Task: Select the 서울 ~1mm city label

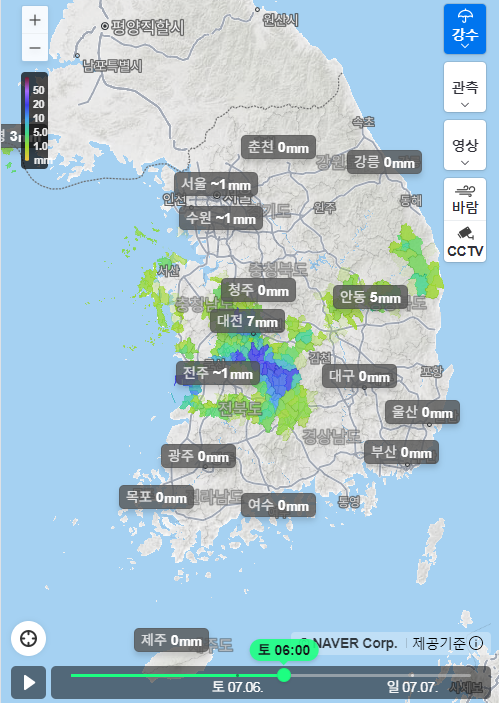Action: 216,184
